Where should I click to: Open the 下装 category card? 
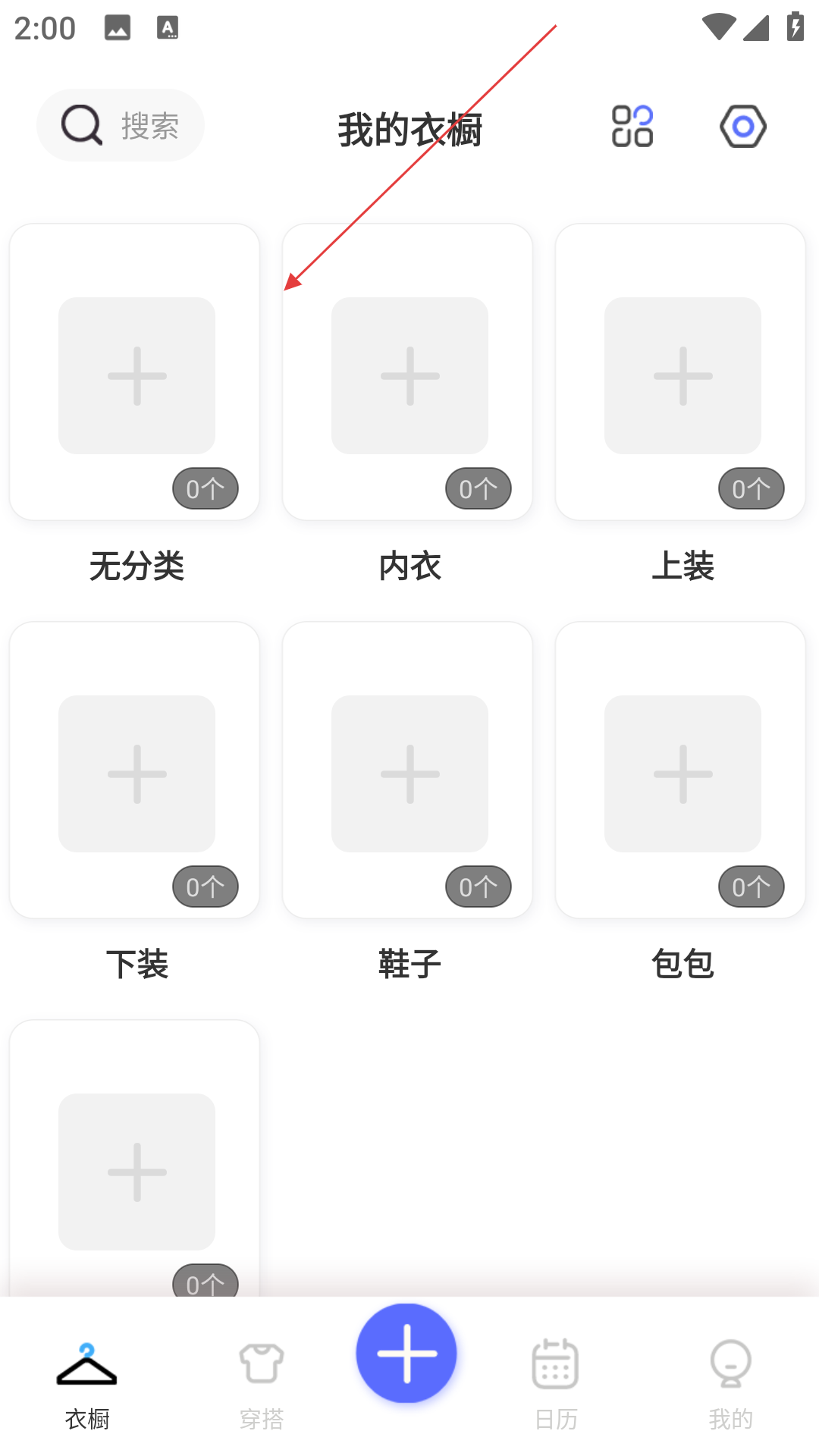(135, 770)
